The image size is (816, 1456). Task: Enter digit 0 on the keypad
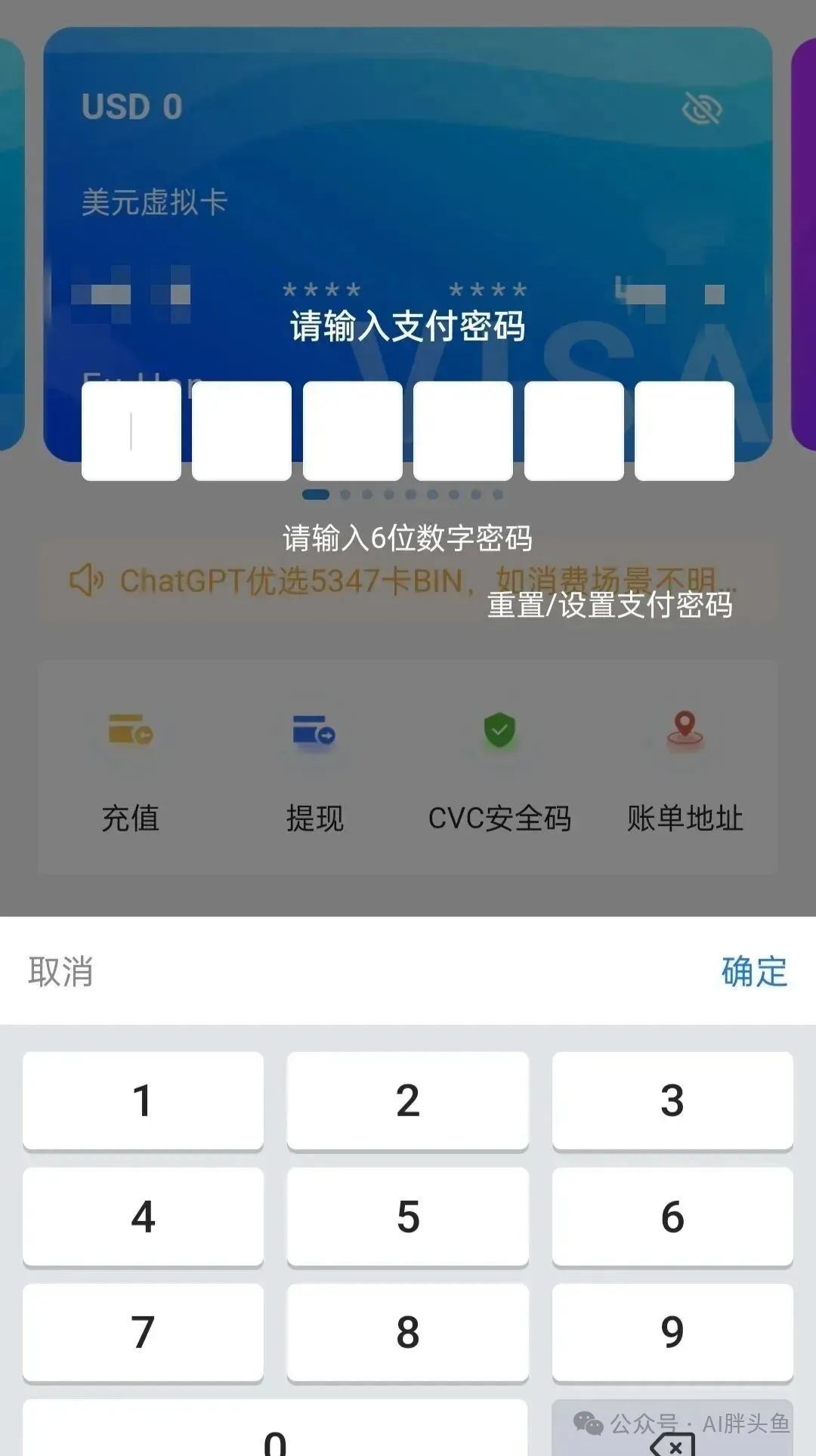pos(275,1435)
